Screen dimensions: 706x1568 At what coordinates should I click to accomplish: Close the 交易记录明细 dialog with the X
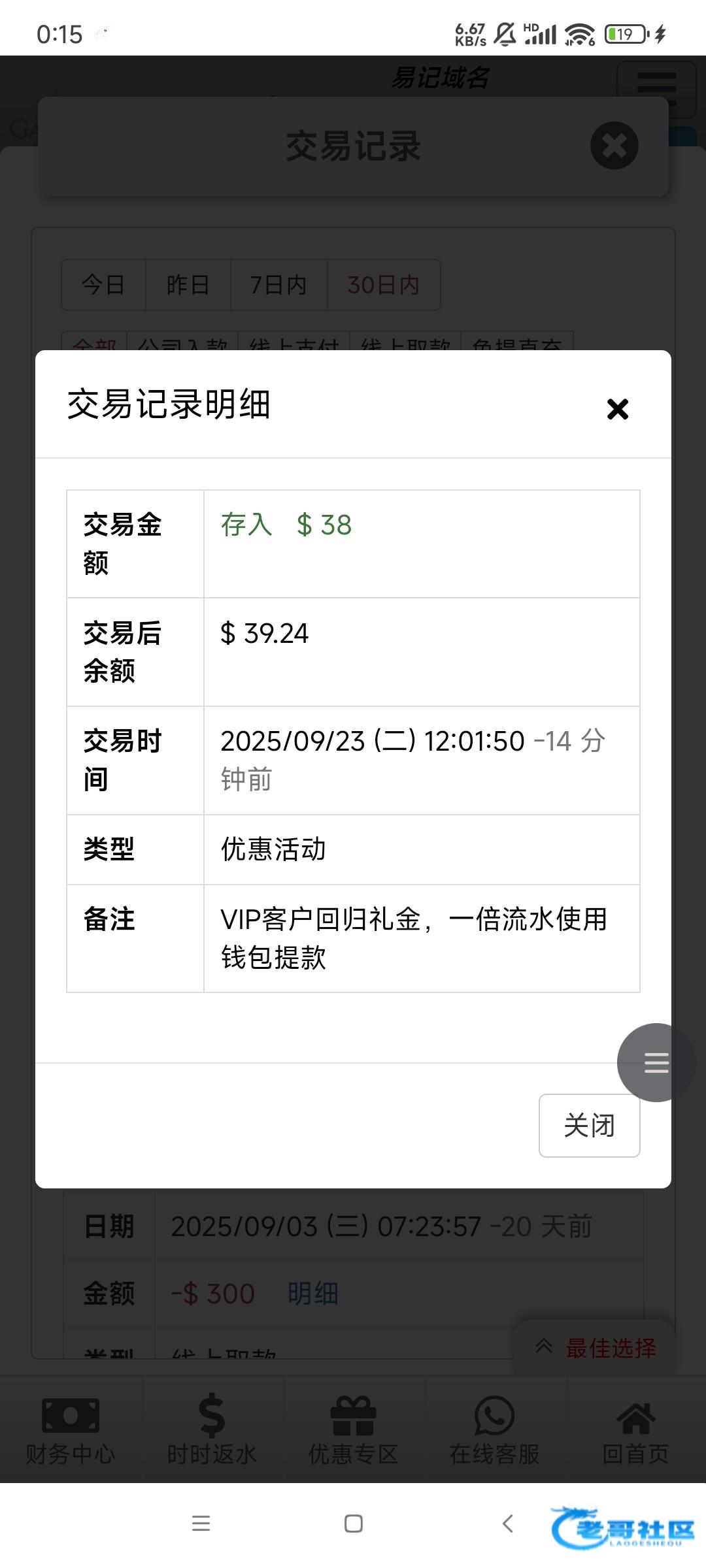(x=617, y=409)
